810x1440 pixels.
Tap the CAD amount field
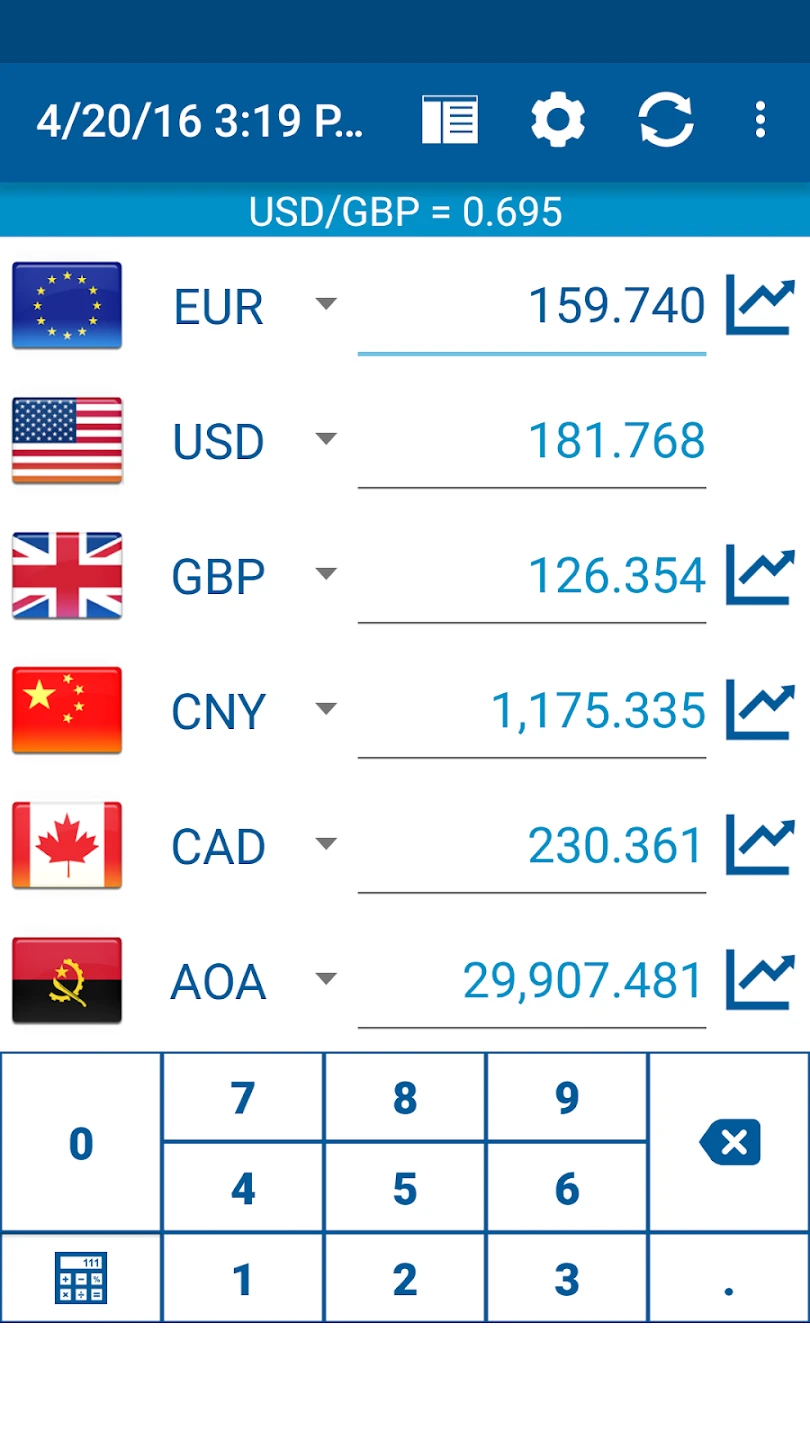point(532,846)
